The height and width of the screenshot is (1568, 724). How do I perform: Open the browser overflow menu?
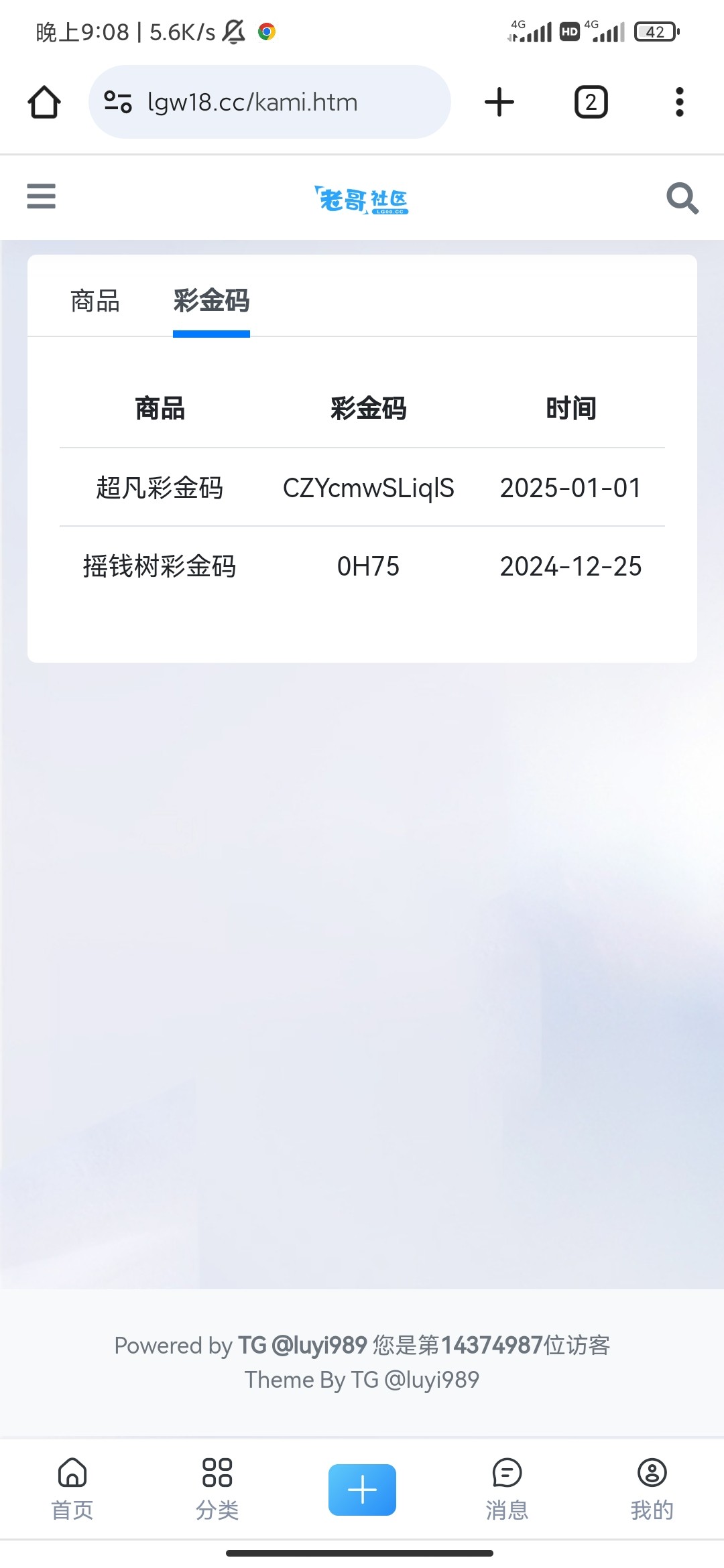(679, 103)
